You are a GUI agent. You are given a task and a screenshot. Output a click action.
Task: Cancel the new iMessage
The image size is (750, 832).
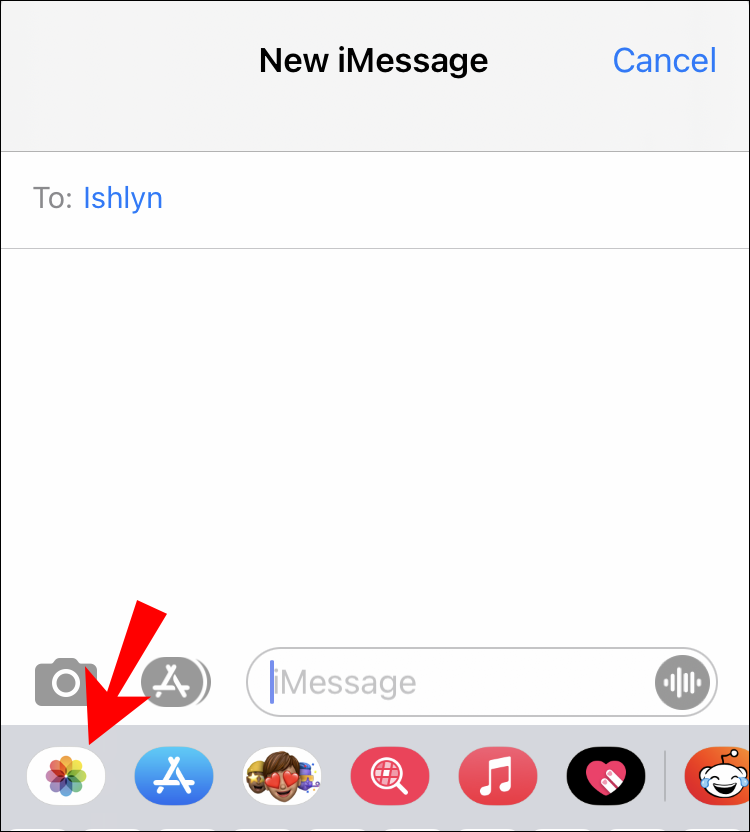(664, 61)
